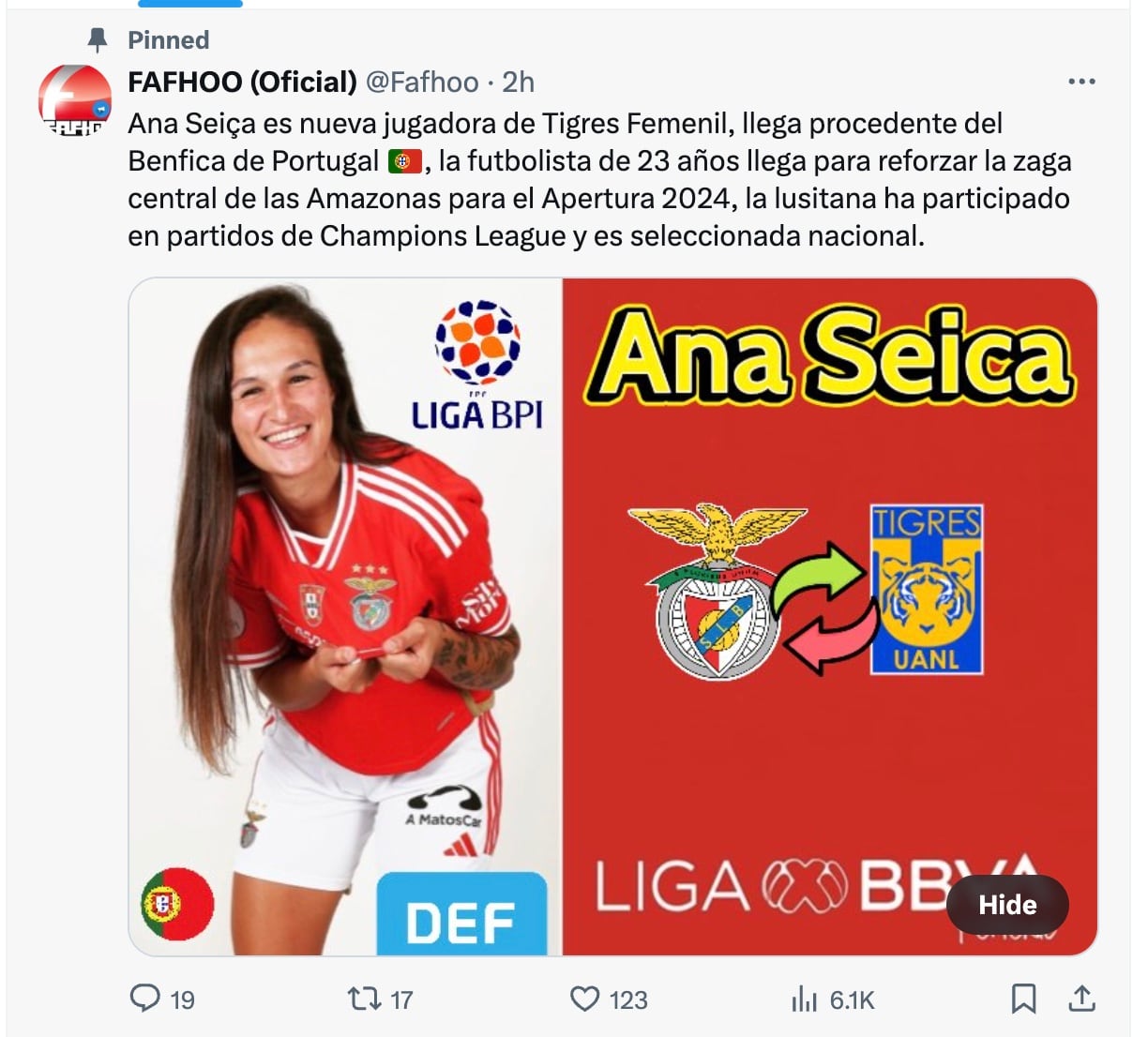Open the Ana Seica transfer image

click(612, 616)
